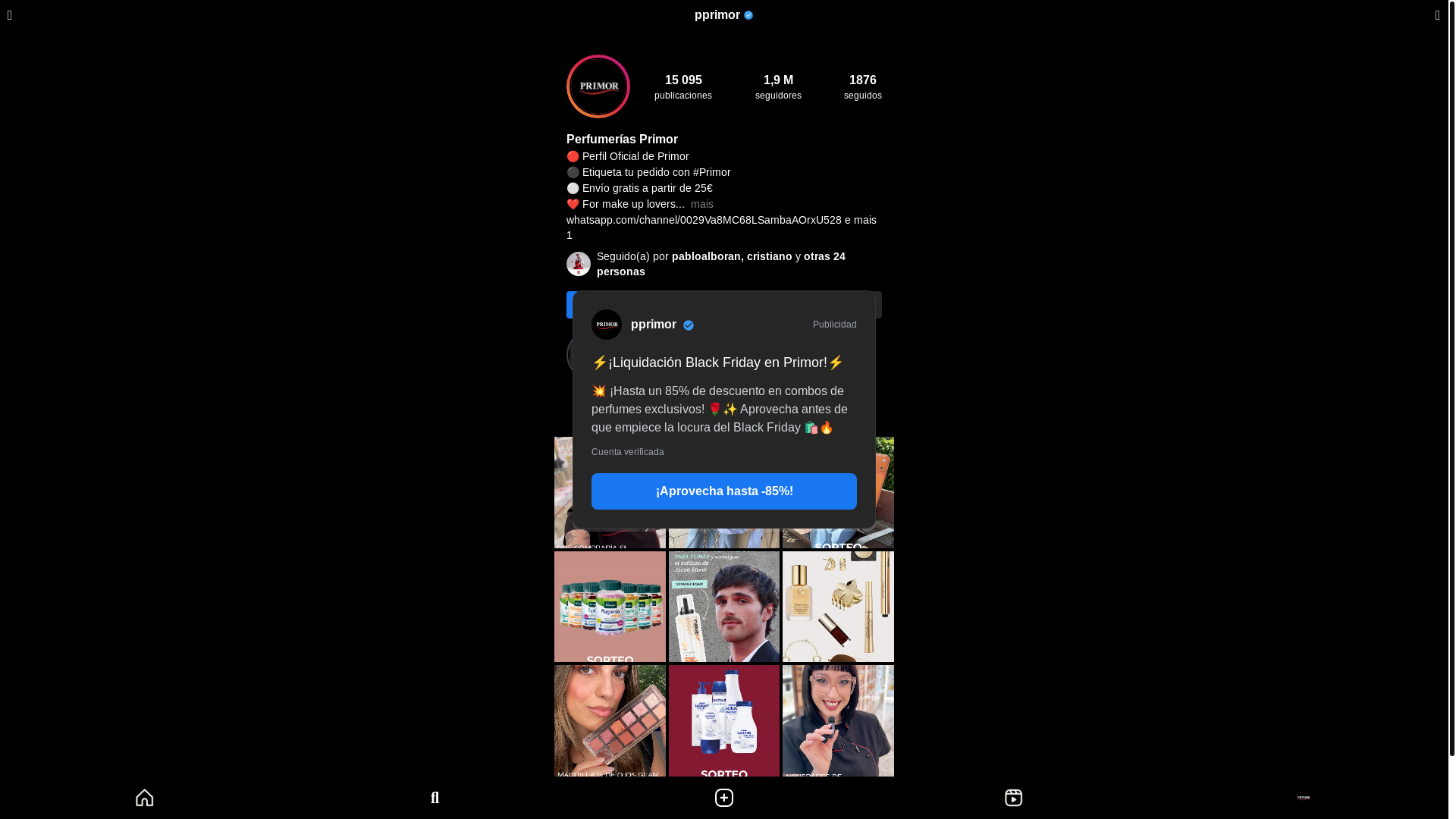See followers pabloalboran, cristiano and others
The height and width of the screenshot is (819, 1456).
coord(720,264)
